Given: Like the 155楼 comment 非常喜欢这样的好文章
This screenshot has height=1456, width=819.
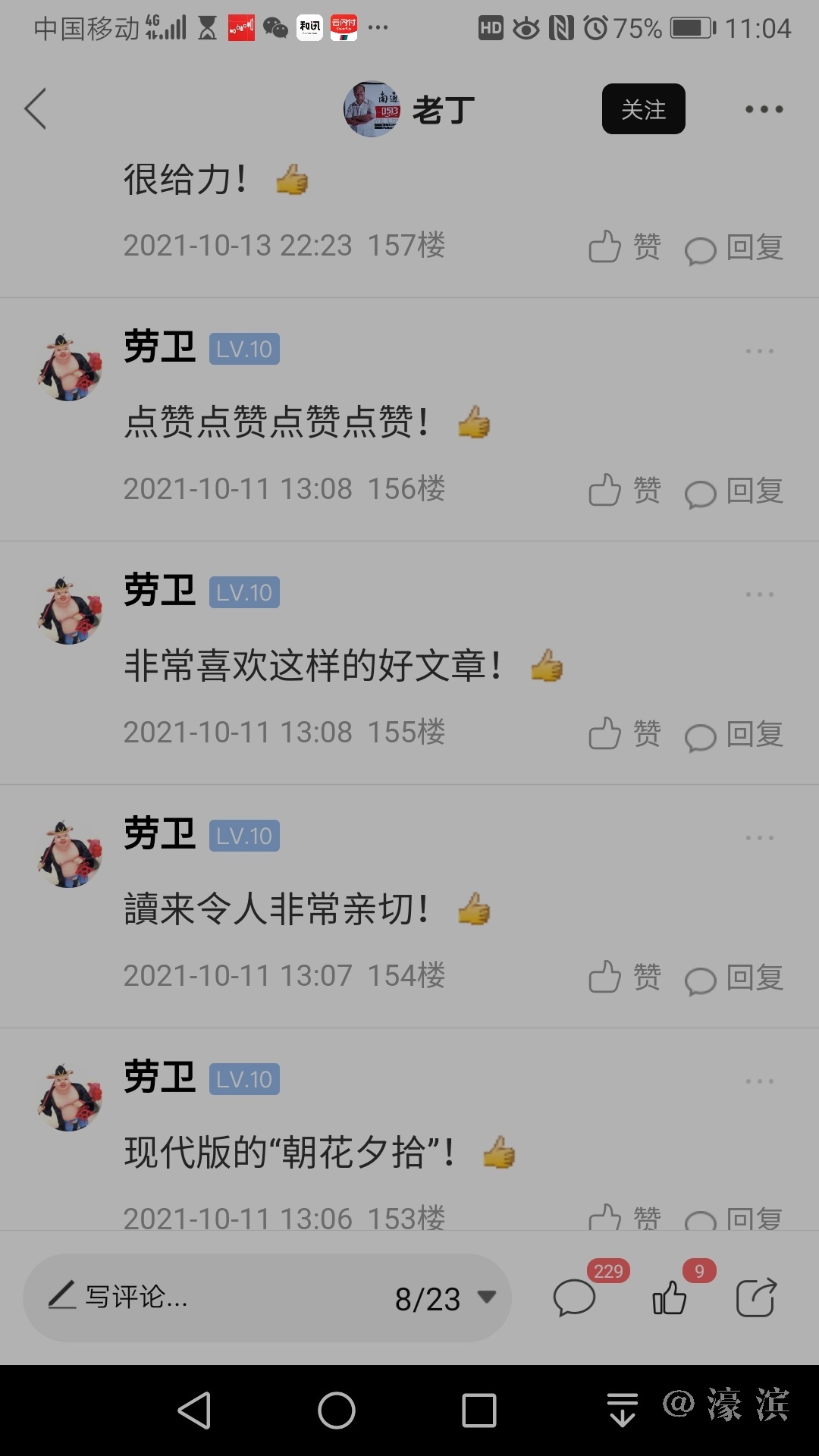Looking at the screenshot, I should coord(623,733).
